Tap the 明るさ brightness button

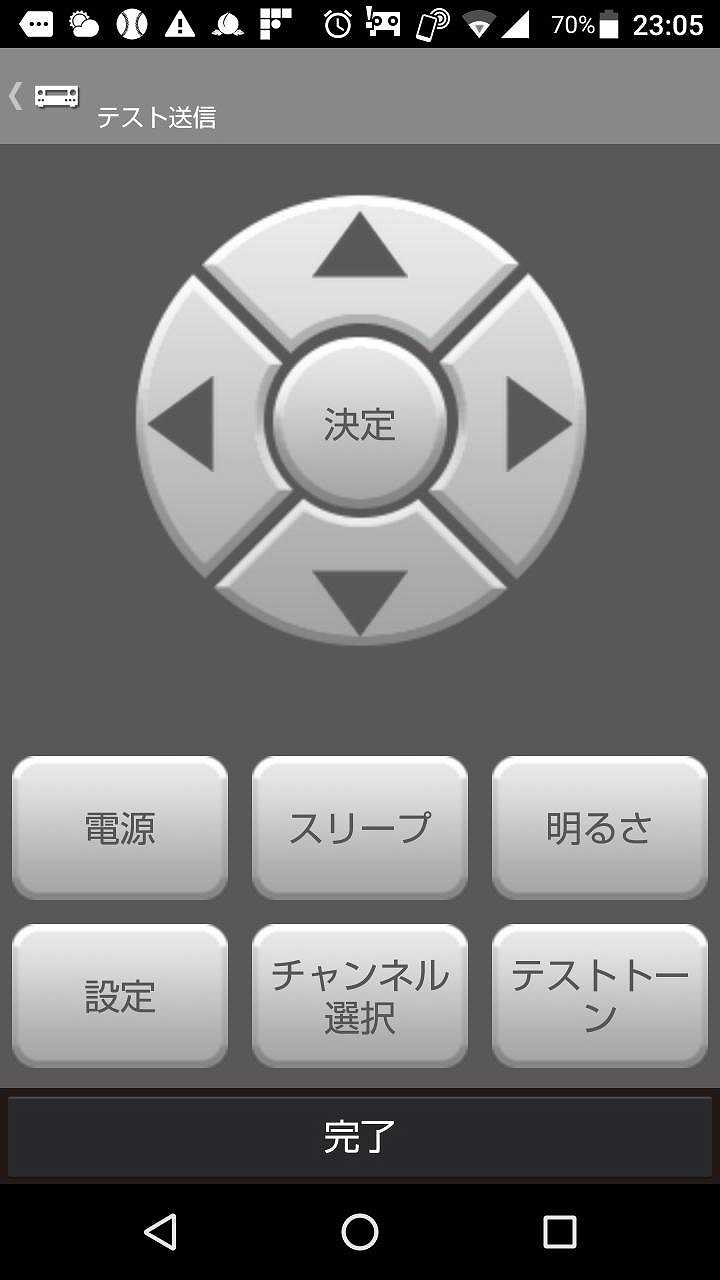600,828
